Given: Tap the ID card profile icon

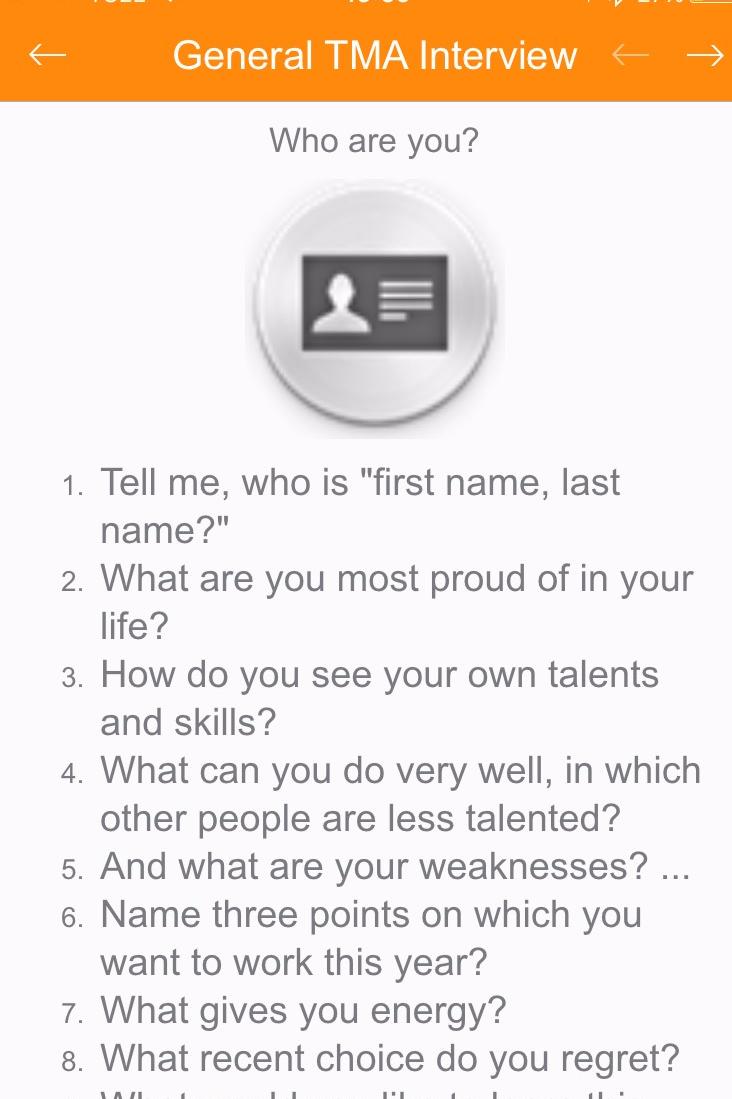Looking at the screenshot, I should click(x=373, y=307).
